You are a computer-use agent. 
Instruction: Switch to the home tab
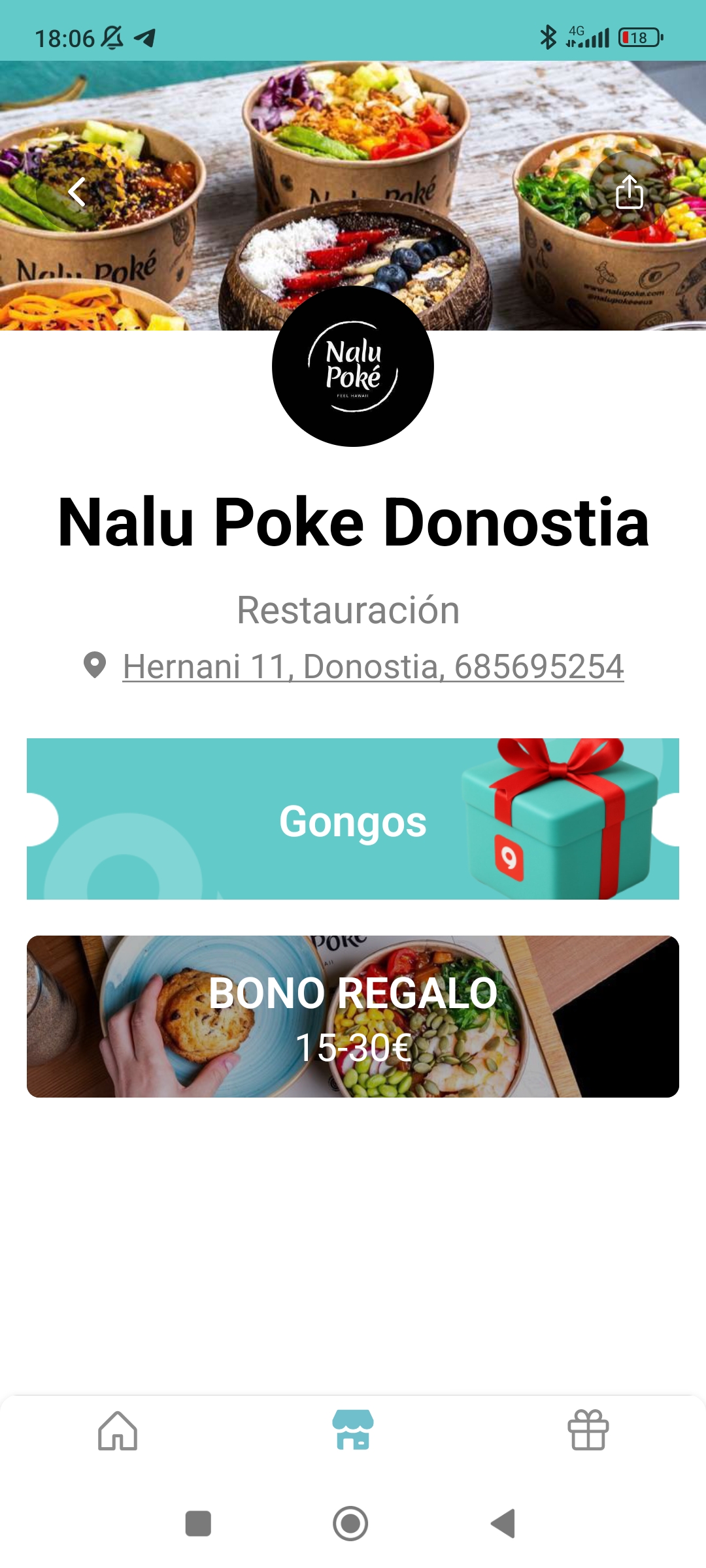pyautogui.click(x=118, y=1431)
